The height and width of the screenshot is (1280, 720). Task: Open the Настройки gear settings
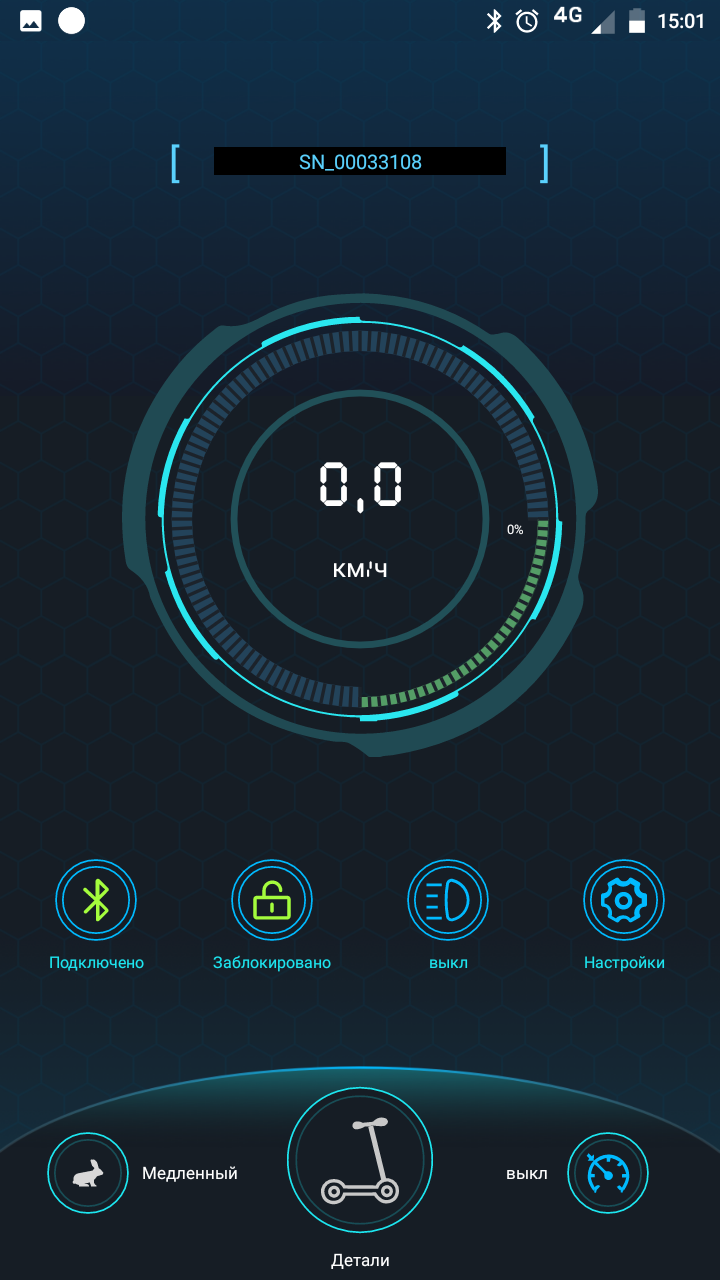pos(624,900)
